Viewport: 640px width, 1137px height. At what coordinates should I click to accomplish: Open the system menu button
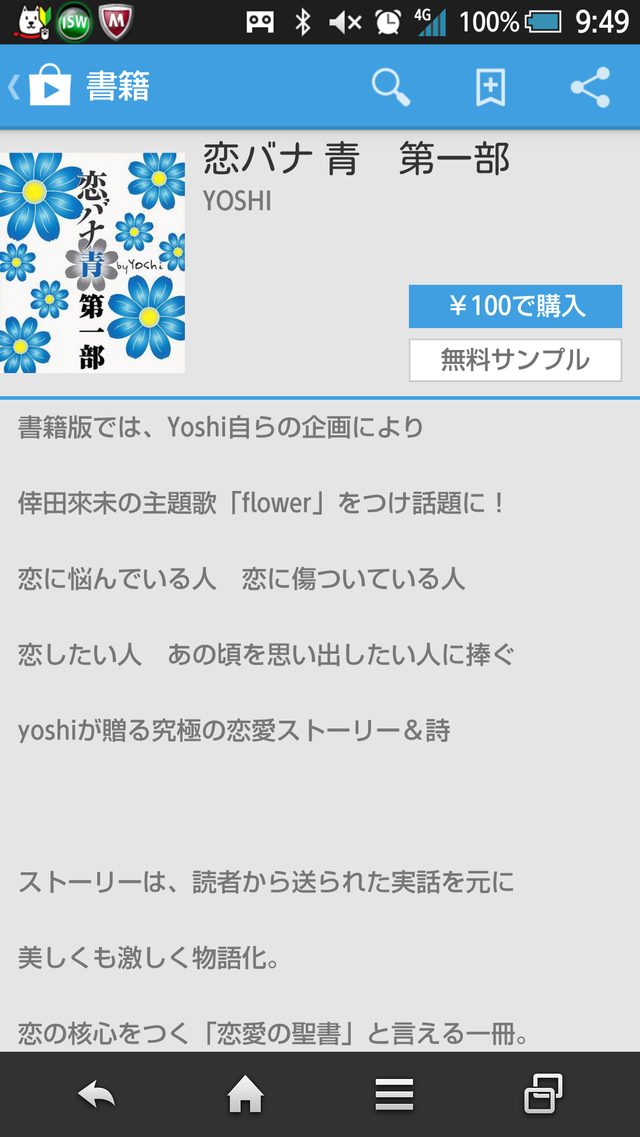pyautogui.click(x=394, y=1096)
